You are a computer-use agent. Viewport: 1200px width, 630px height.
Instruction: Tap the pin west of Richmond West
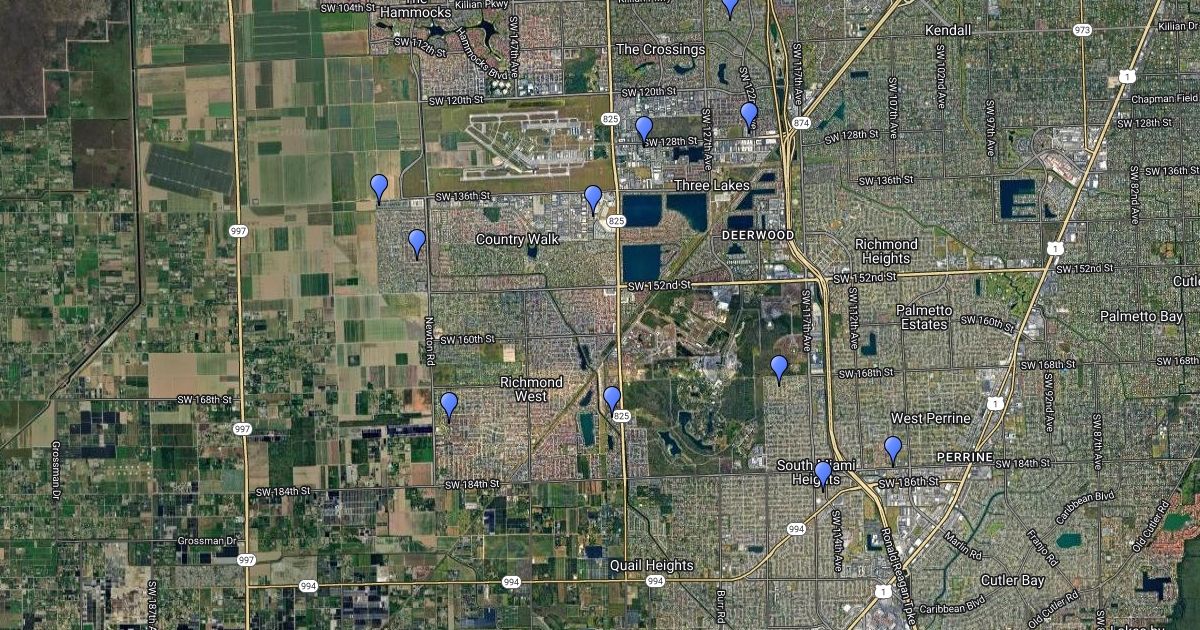coord(449,406)
